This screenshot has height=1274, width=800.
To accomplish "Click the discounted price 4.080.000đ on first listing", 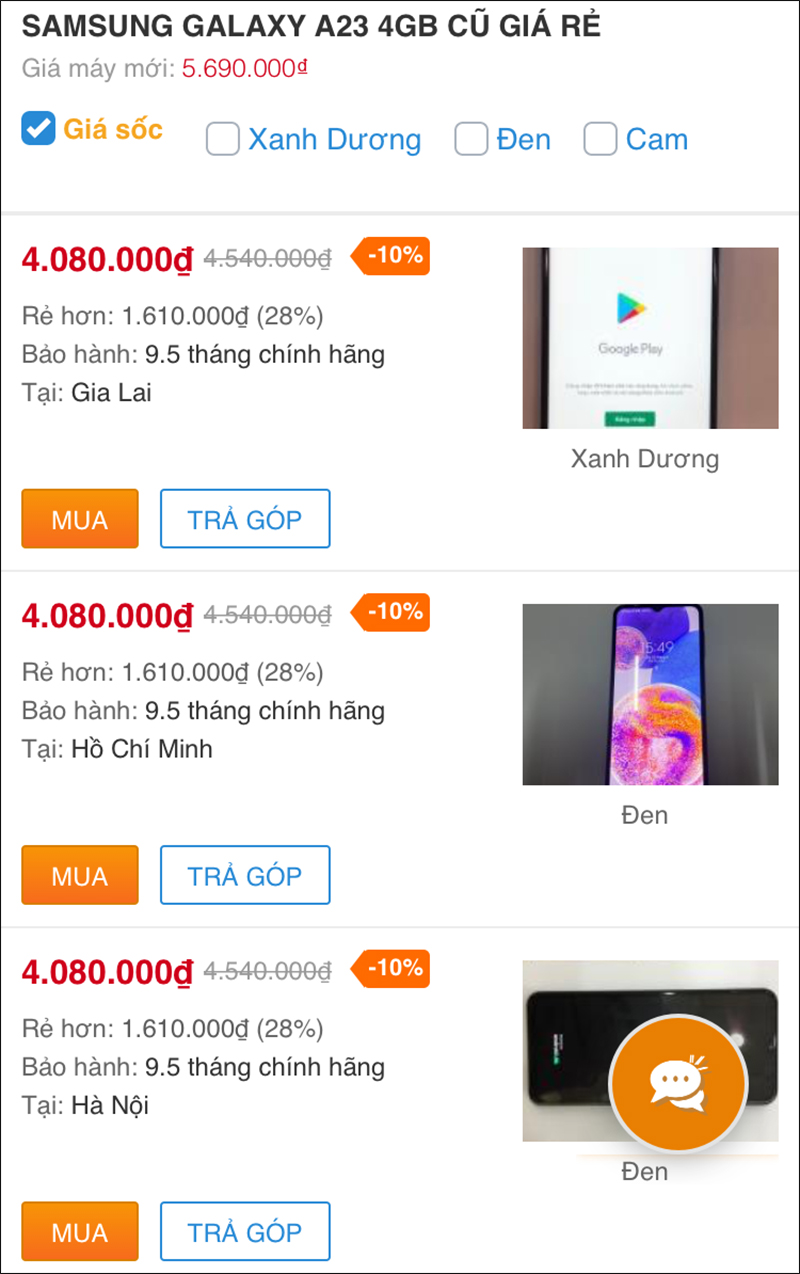I will [x=106, y=258].
